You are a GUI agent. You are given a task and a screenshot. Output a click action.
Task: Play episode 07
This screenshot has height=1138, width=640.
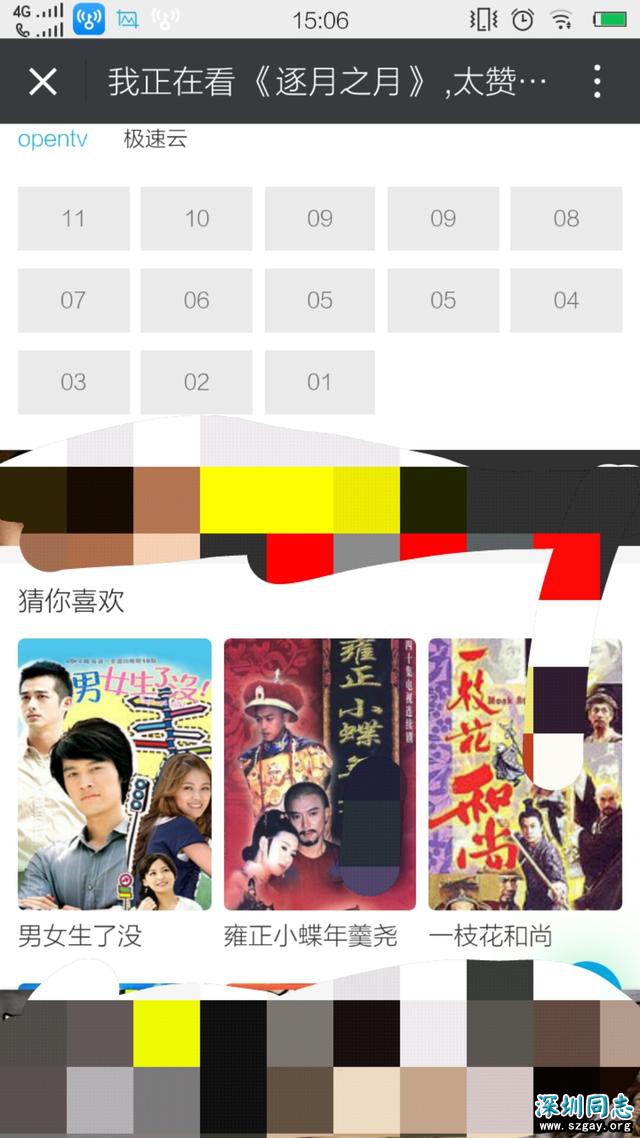73,300
